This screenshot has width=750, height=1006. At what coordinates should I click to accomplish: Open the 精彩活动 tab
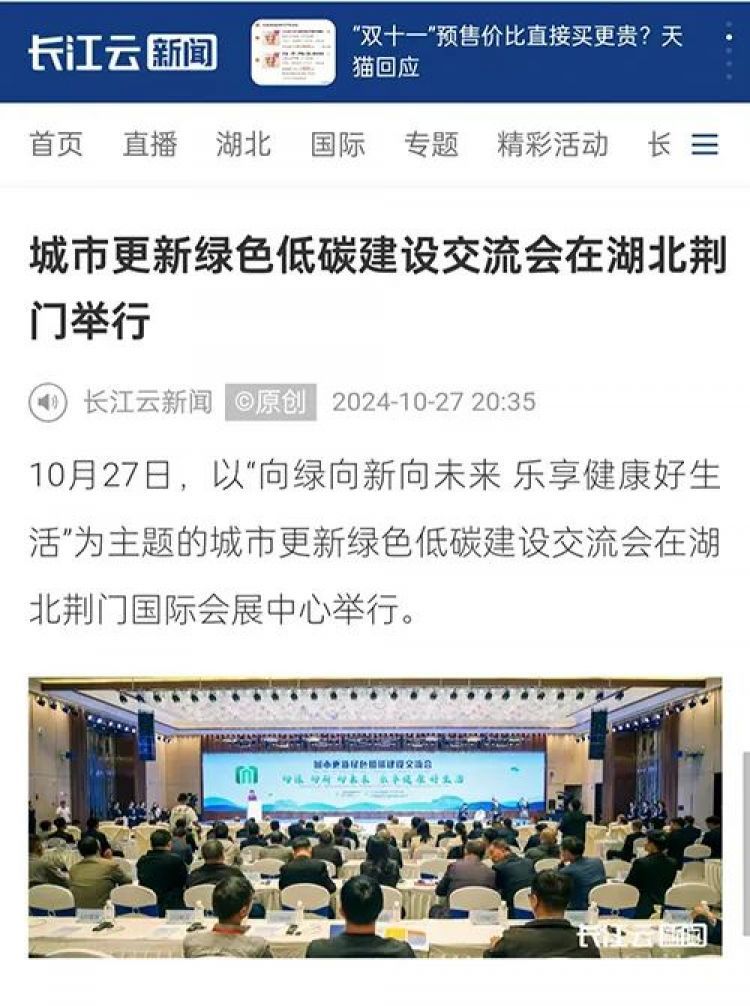pyautogui.click(x=552, y=144)
